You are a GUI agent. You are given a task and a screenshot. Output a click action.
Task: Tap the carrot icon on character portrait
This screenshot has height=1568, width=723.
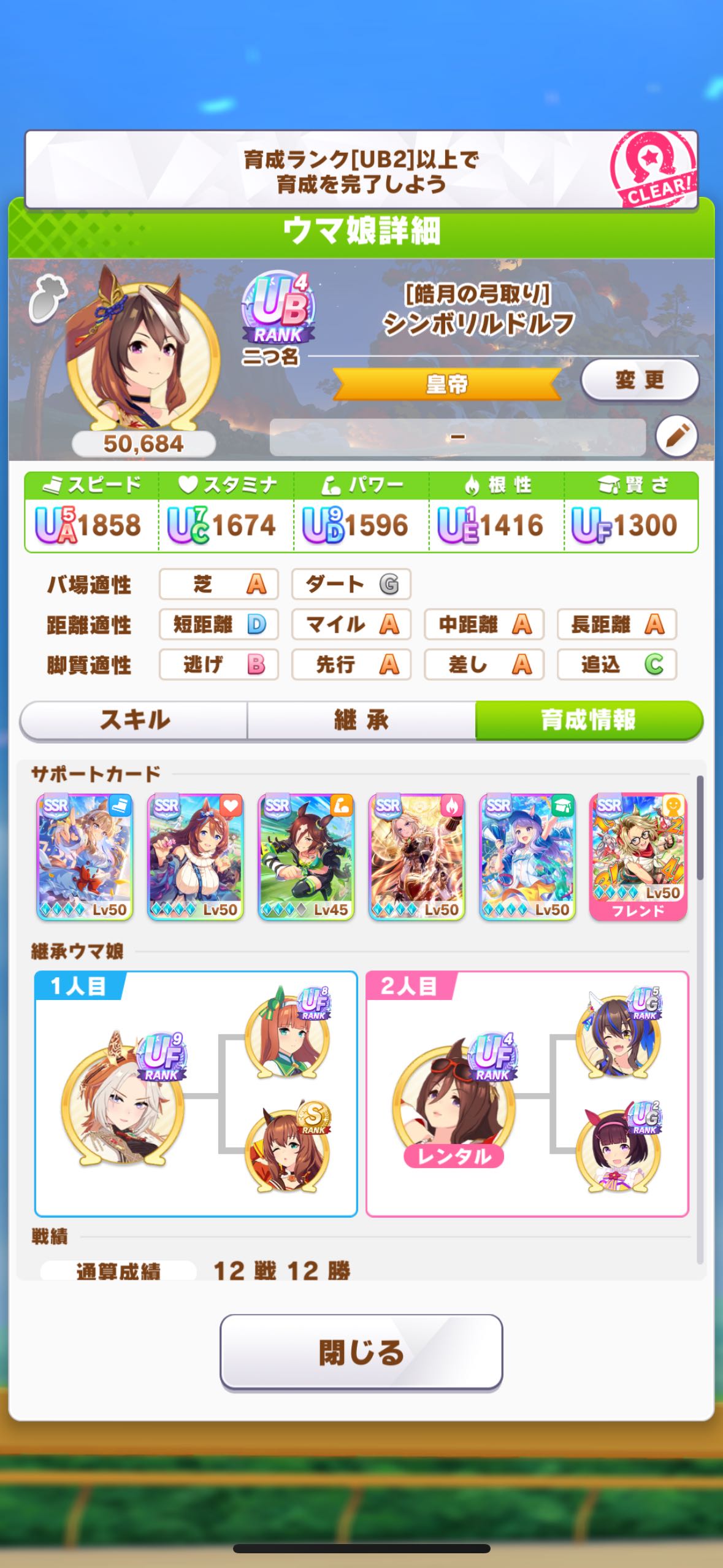pos(45,298)
